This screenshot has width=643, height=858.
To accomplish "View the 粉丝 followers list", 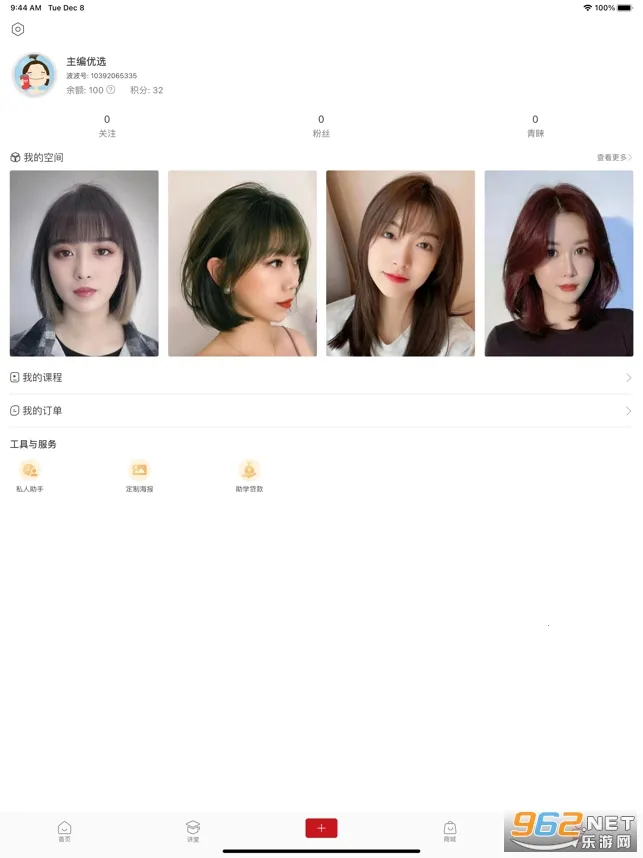I will (x=321, y=125).
